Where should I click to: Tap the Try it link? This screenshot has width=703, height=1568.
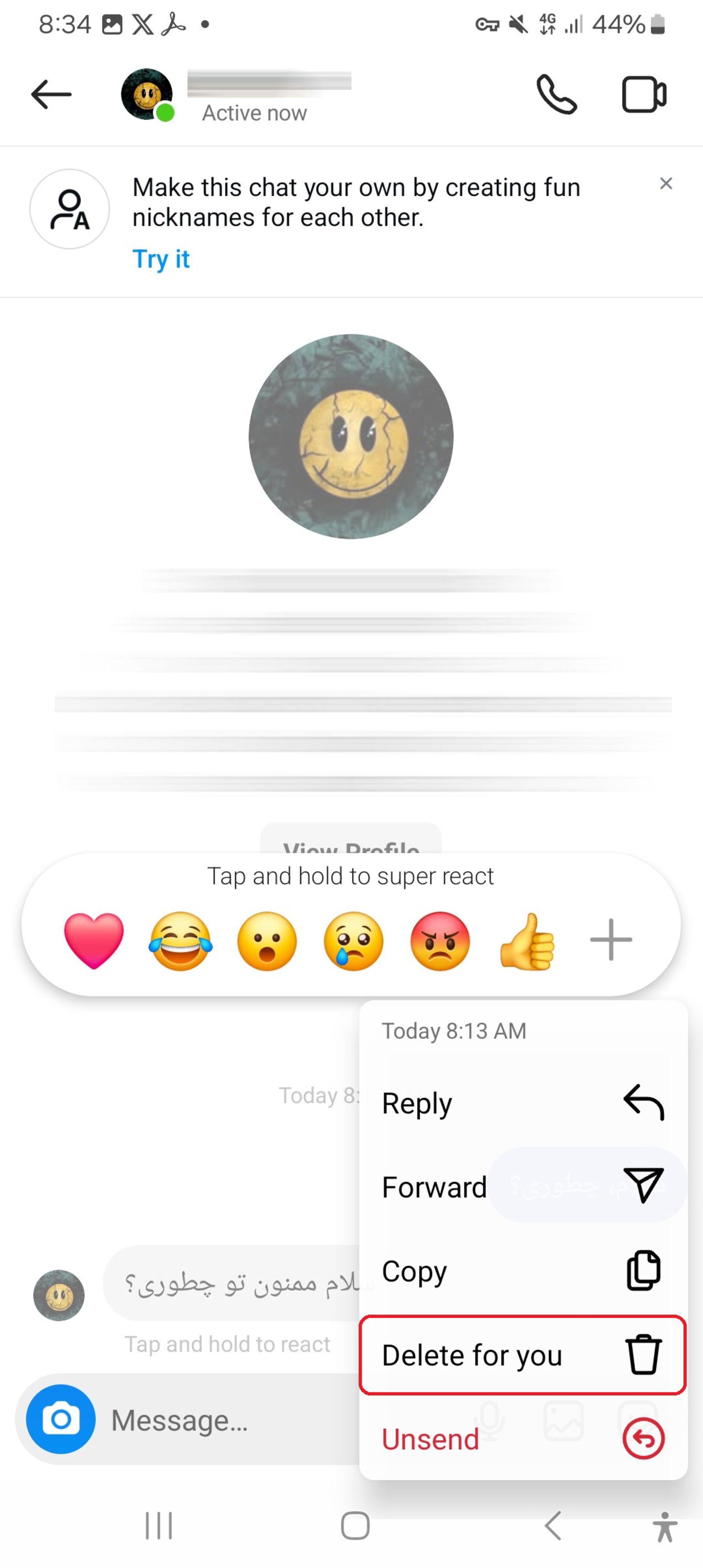click(161, 259)
